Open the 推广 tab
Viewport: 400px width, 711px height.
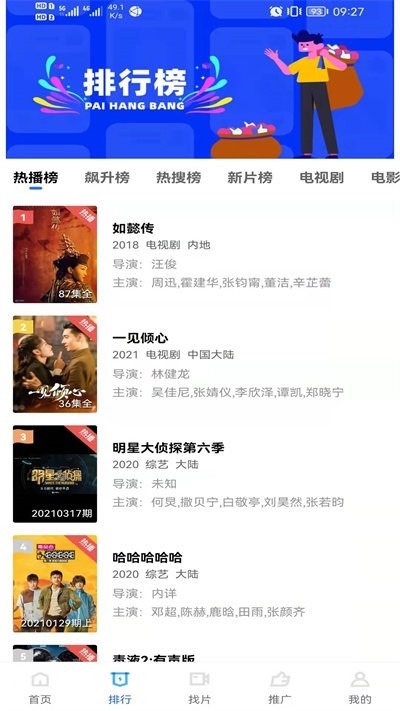point(280,688)
